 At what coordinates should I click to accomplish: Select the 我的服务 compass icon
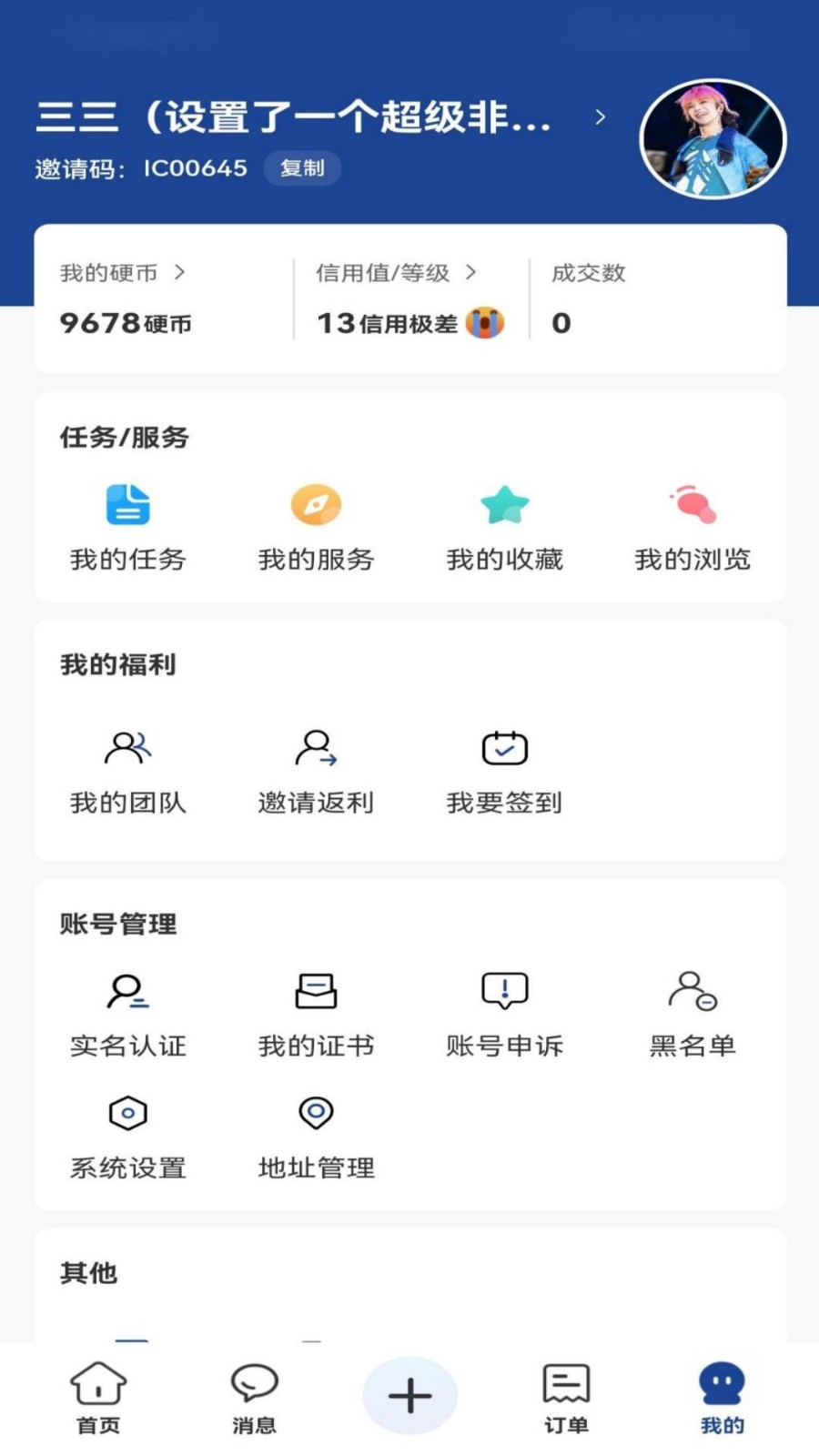(x=316, y=528)
